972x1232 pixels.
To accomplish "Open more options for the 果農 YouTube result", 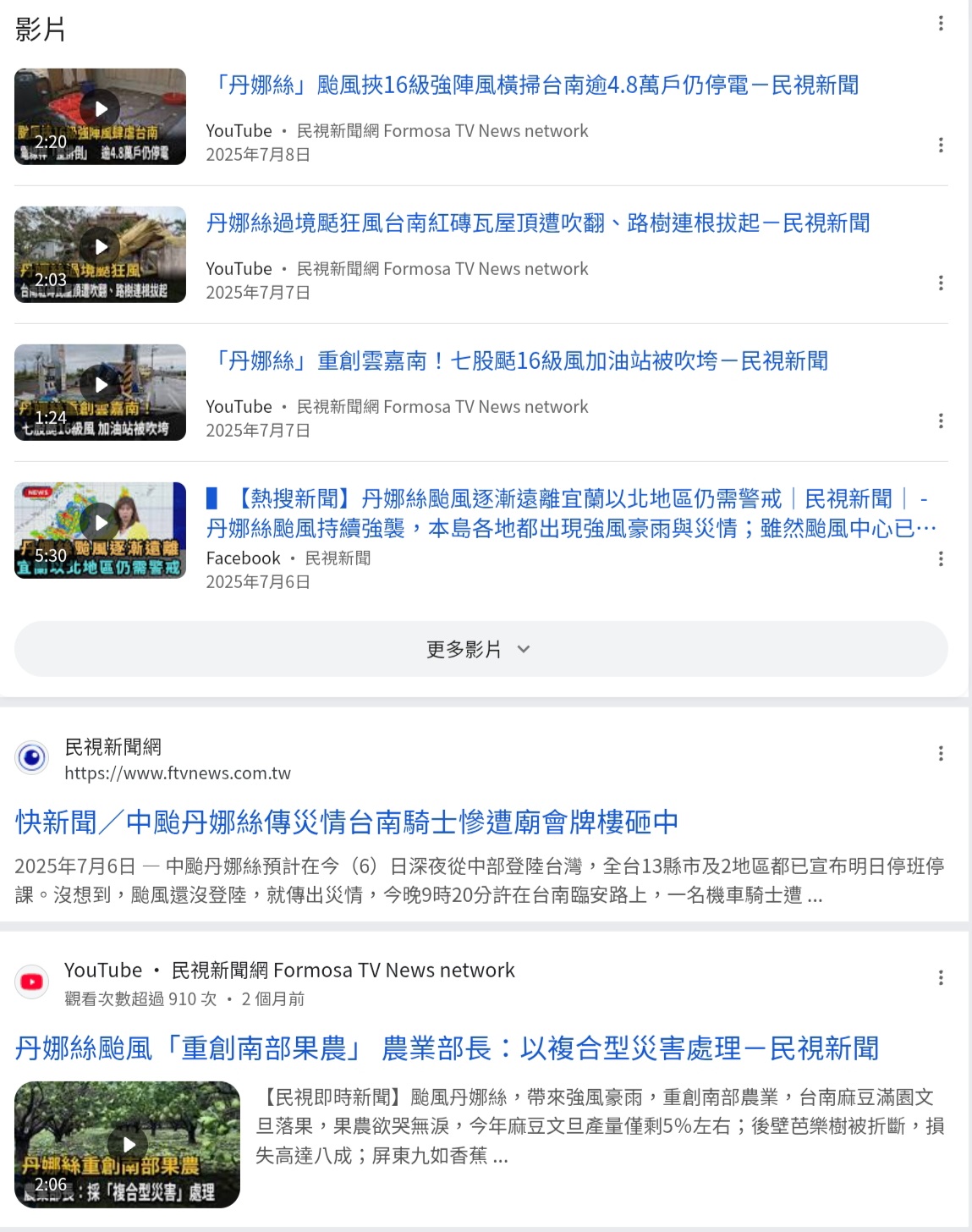I will (941, 978).
